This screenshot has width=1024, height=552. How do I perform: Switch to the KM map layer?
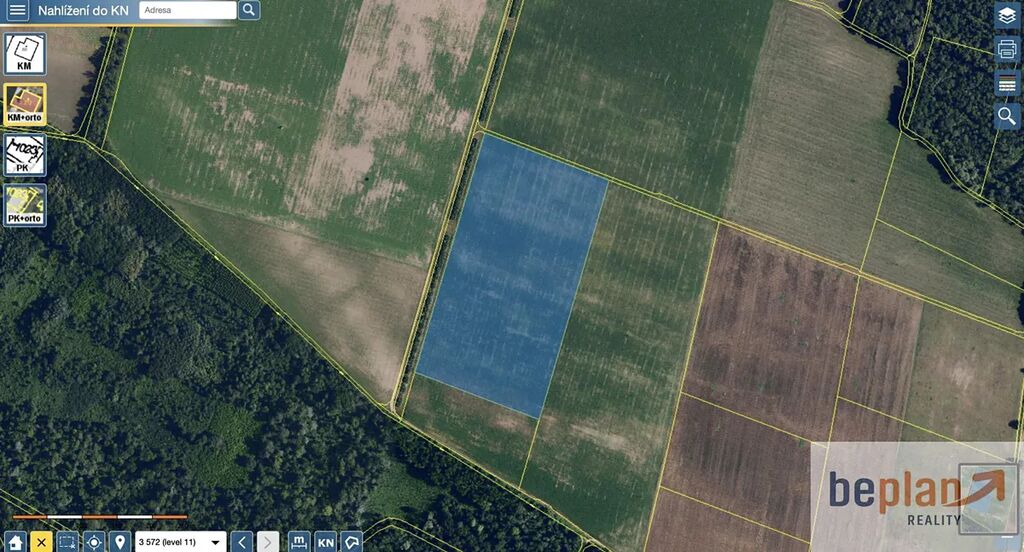click(x=25, y=54)
